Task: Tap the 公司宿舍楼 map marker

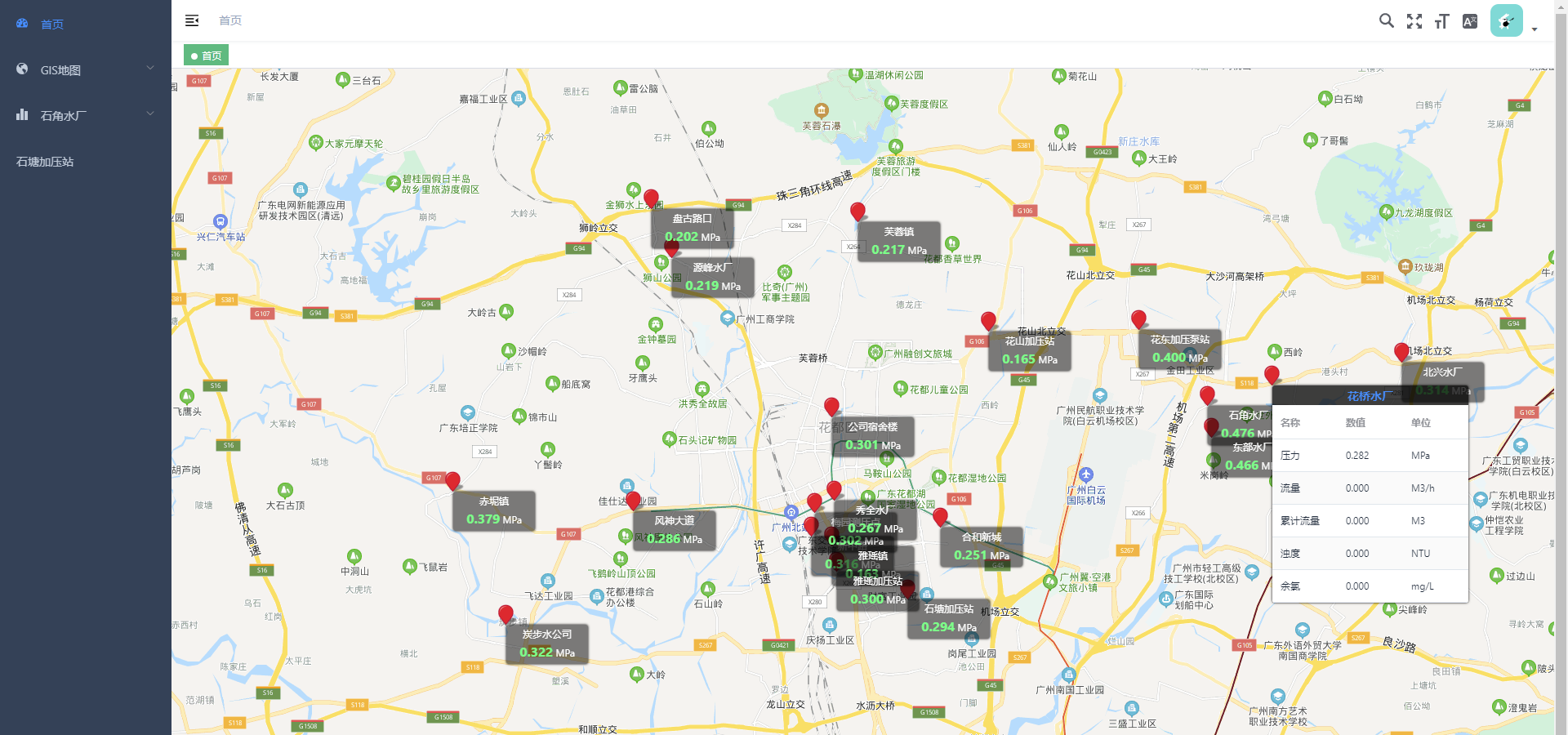Action: tap(831, 406)
